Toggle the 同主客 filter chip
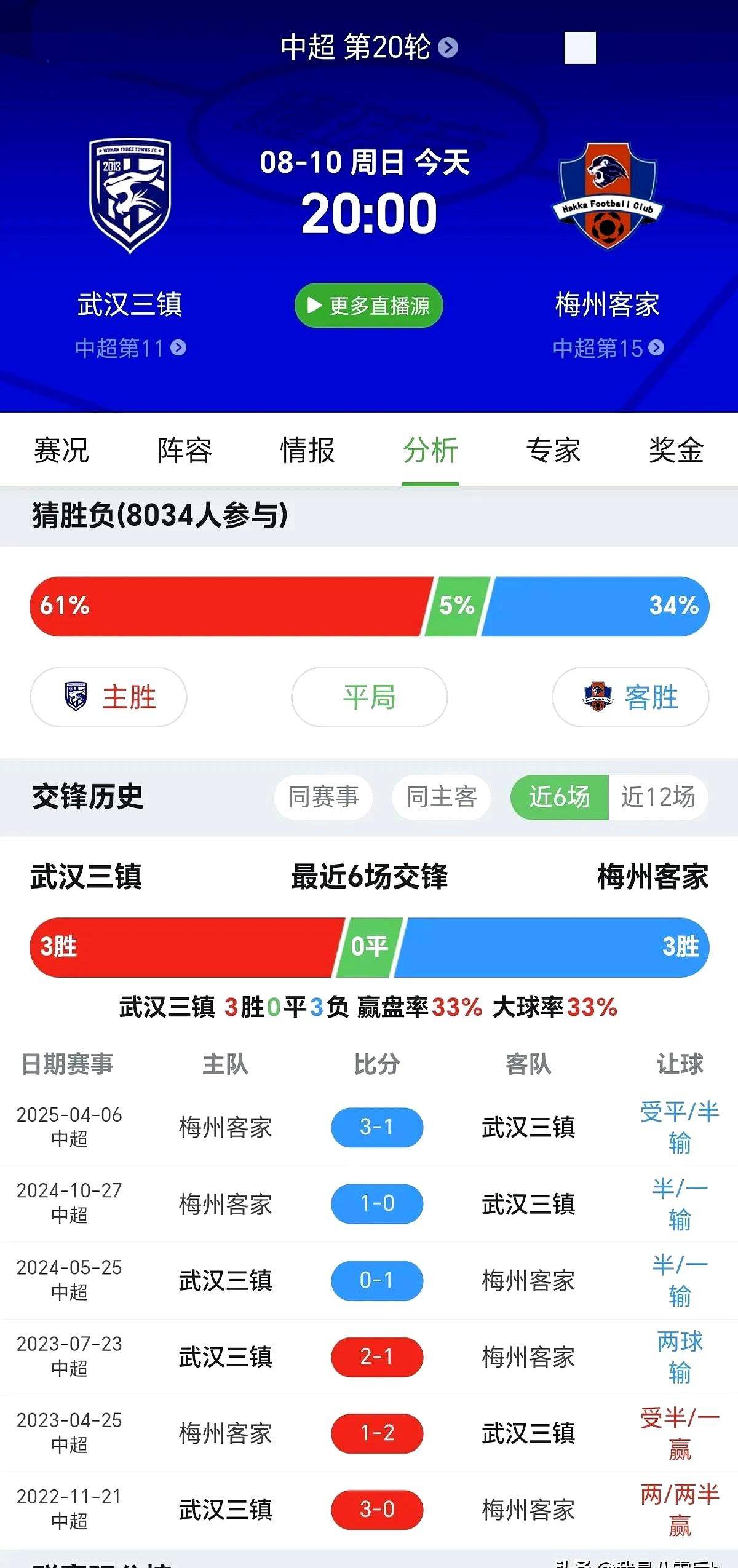The image size is (738, 1568). (x=441, y=797)
